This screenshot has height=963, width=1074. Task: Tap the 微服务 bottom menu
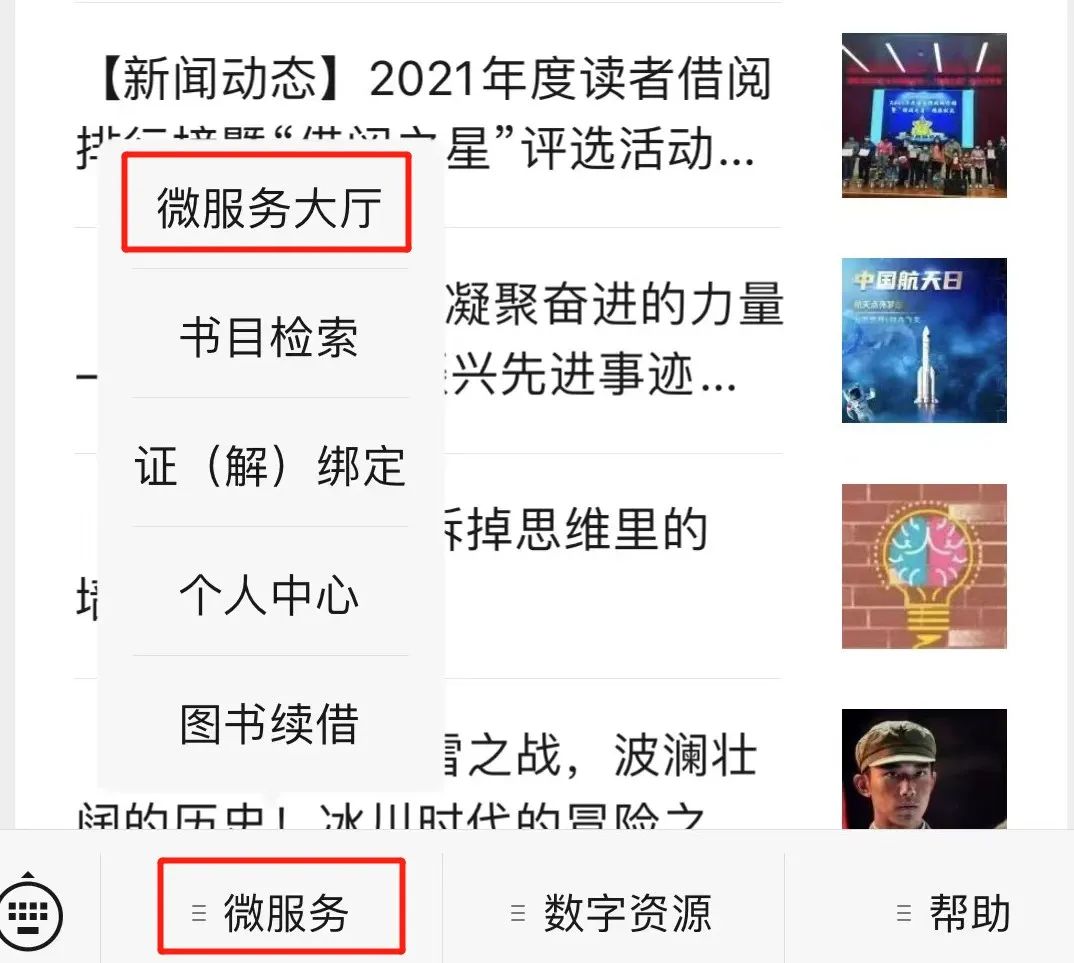281,913
